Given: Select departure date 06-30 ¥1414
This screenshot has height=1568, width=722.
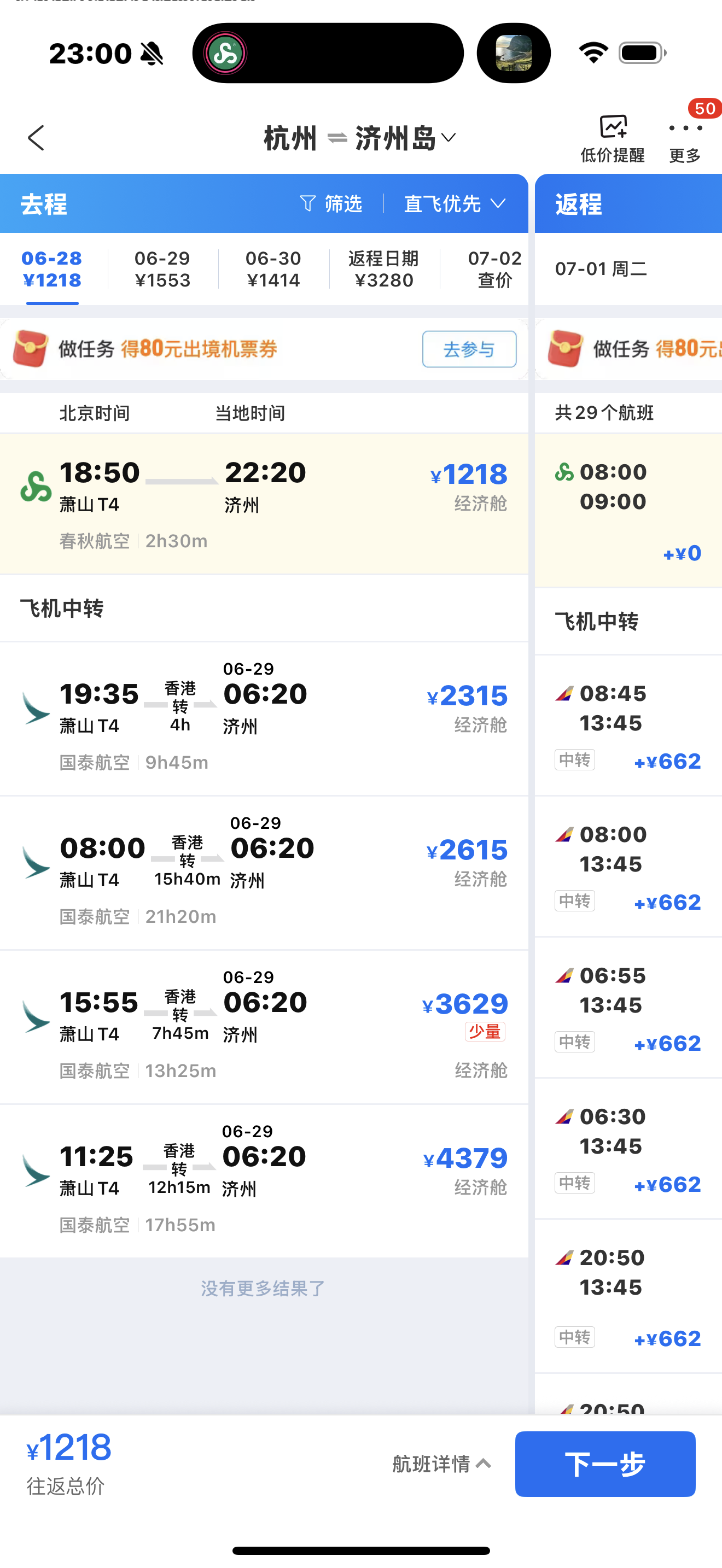Looking at the screenshot, I should click(273, 269).
